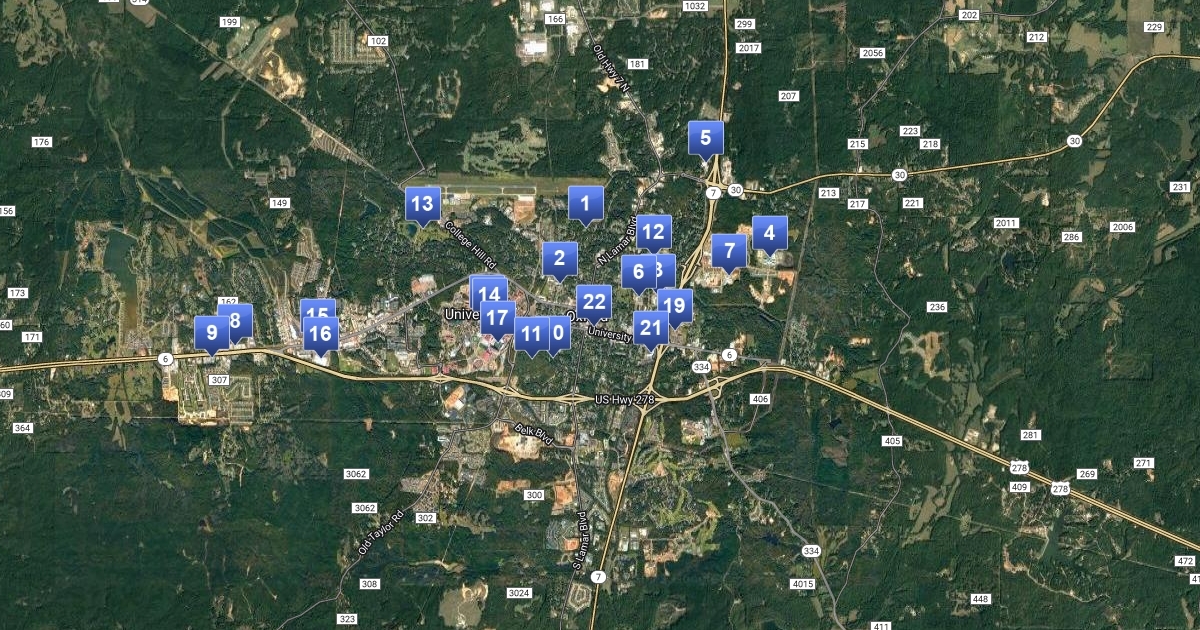Tap marker 13 near College Hill Rd
Image resolution: width=1200 pixels, height=630 pixels.
pos(422,204)
